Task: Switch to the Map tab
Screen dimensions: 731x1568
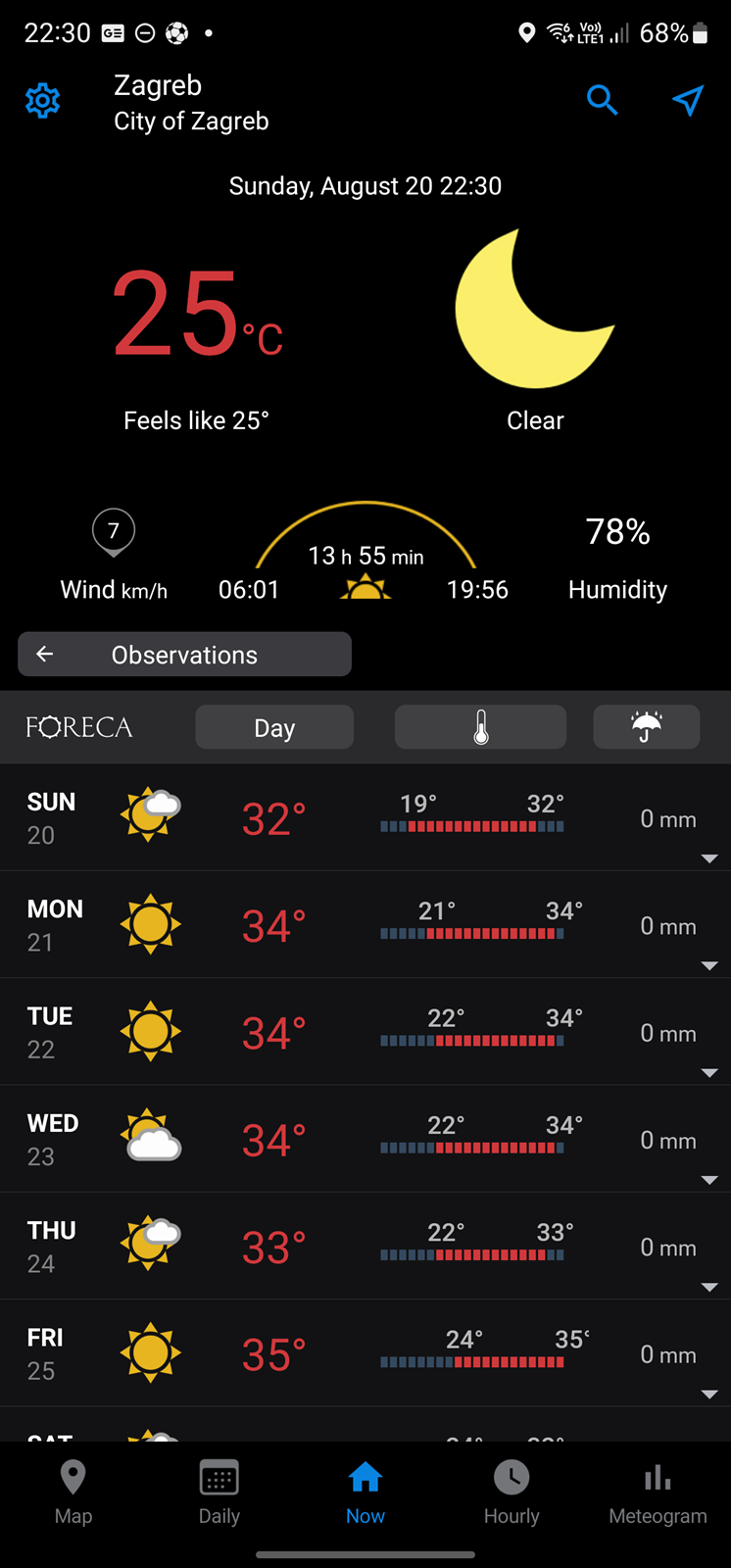Action: [73, 1493]
